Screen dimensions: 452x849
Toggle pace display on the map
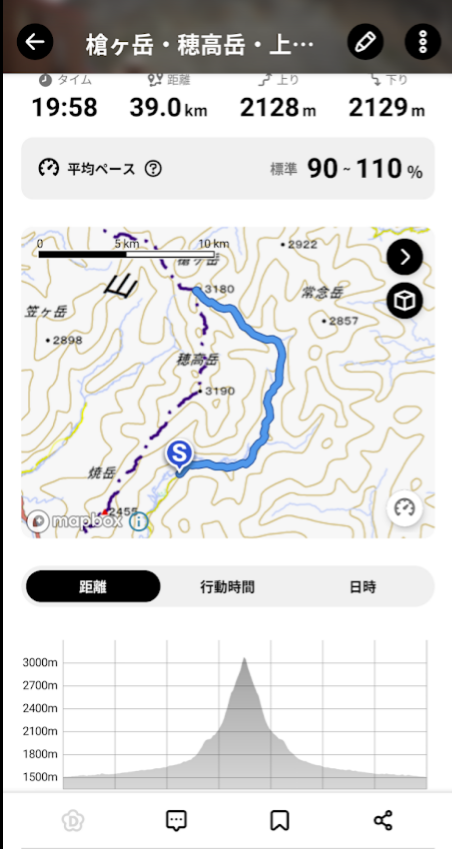point(404,508)
